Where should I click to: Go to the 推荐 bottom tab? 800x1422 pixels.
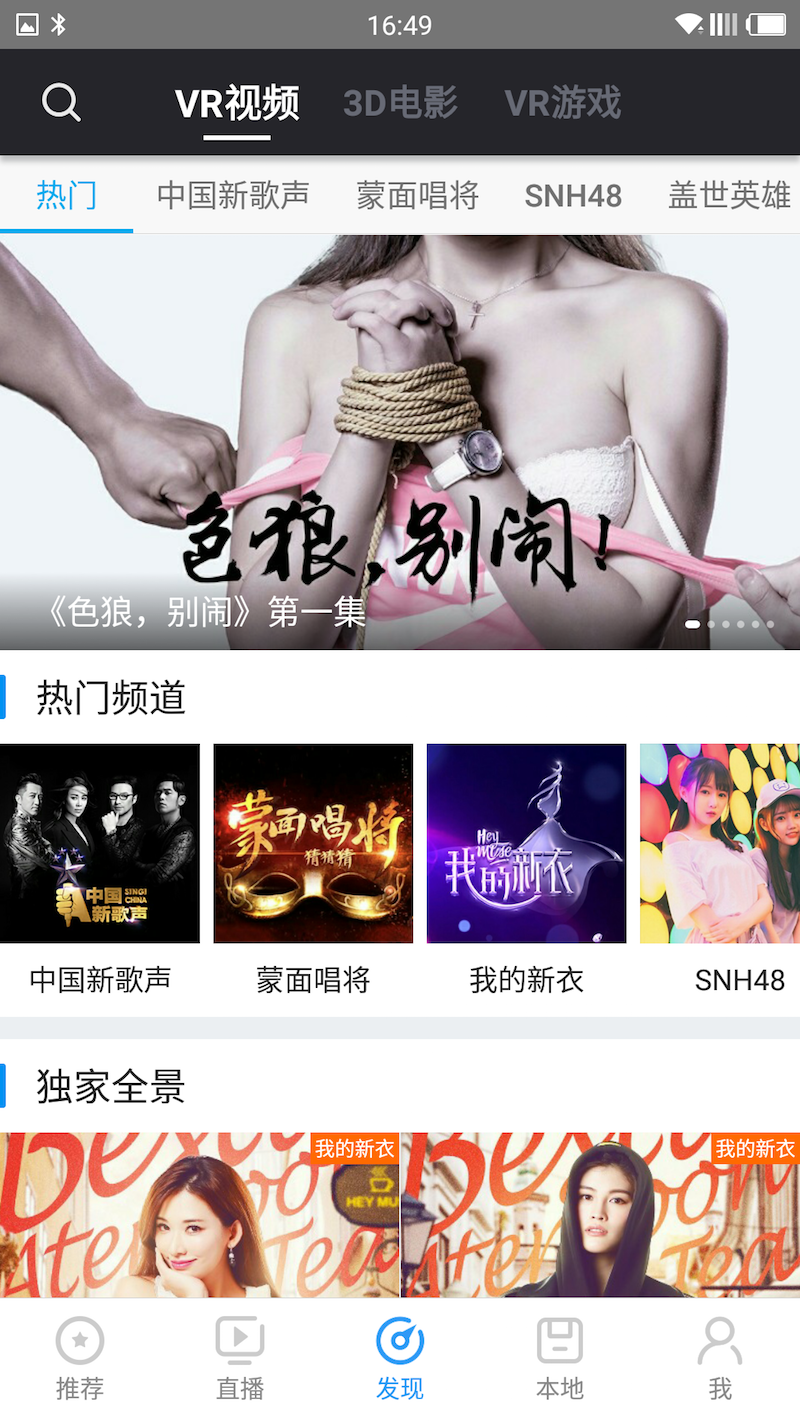click(80, 1357)
